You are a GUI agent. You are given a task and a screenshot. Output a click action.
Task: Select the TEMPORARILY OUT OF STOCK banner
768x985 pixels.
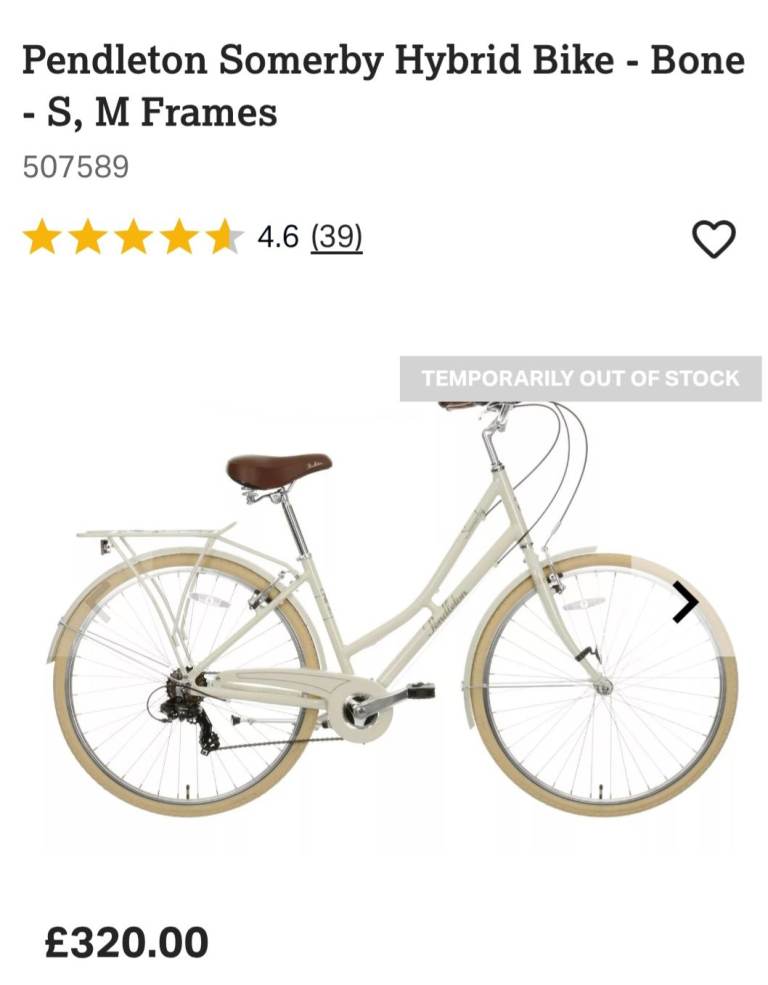pos(580,378)
